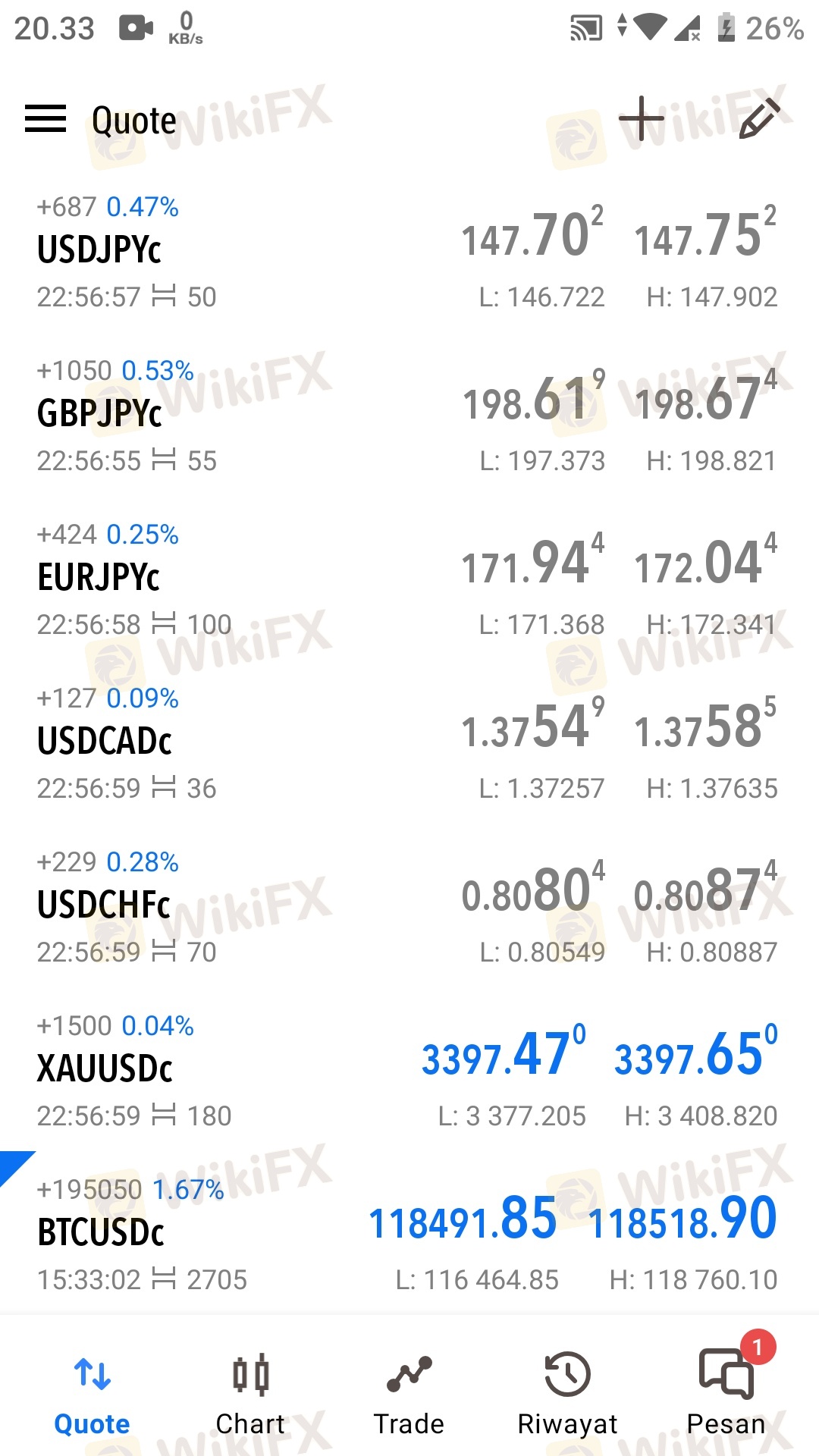Open the EURJPYc quote row

[409, 579]
